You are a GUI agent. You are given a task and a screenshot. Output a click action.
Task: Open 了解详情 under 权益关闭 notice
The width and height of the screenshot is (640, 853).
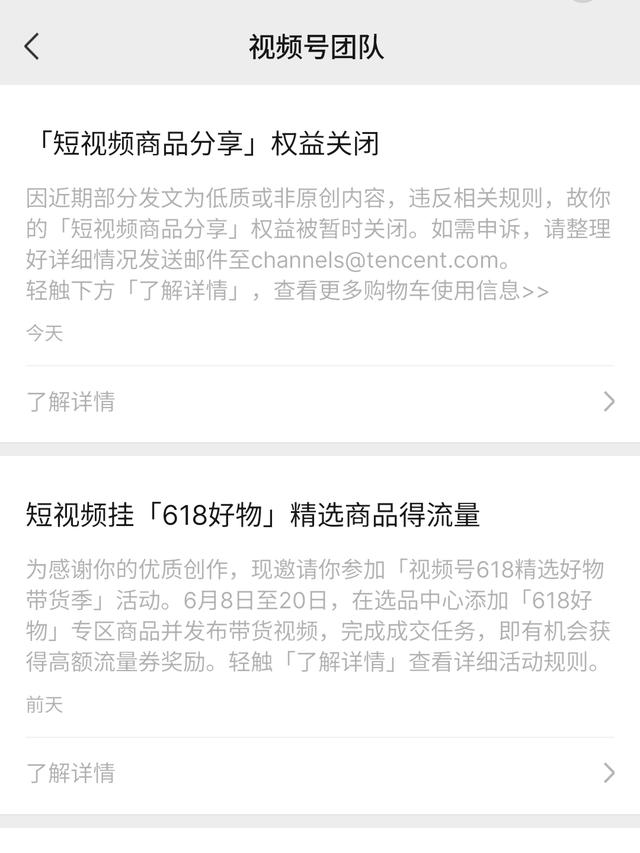point(320,402)
